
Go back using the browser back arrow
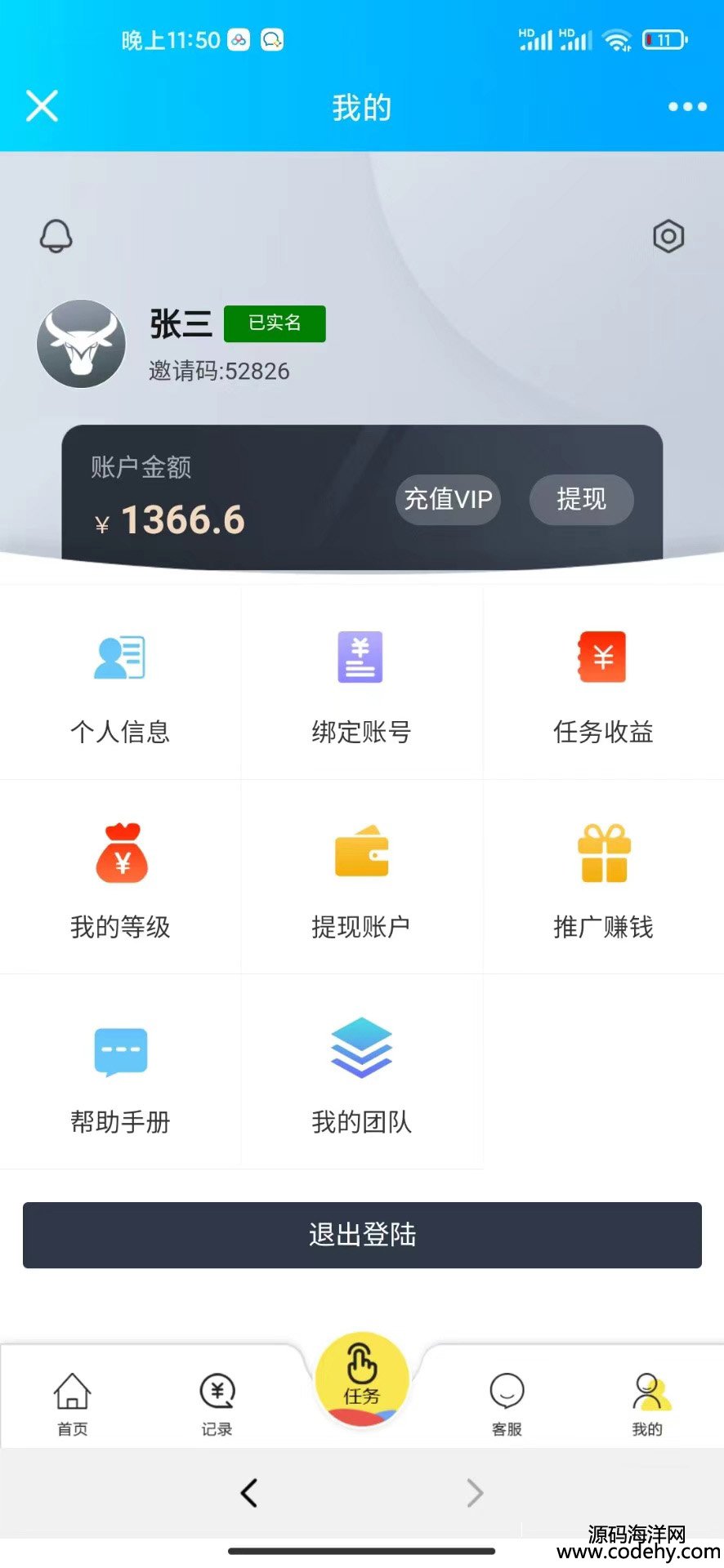coord(249,1493)
